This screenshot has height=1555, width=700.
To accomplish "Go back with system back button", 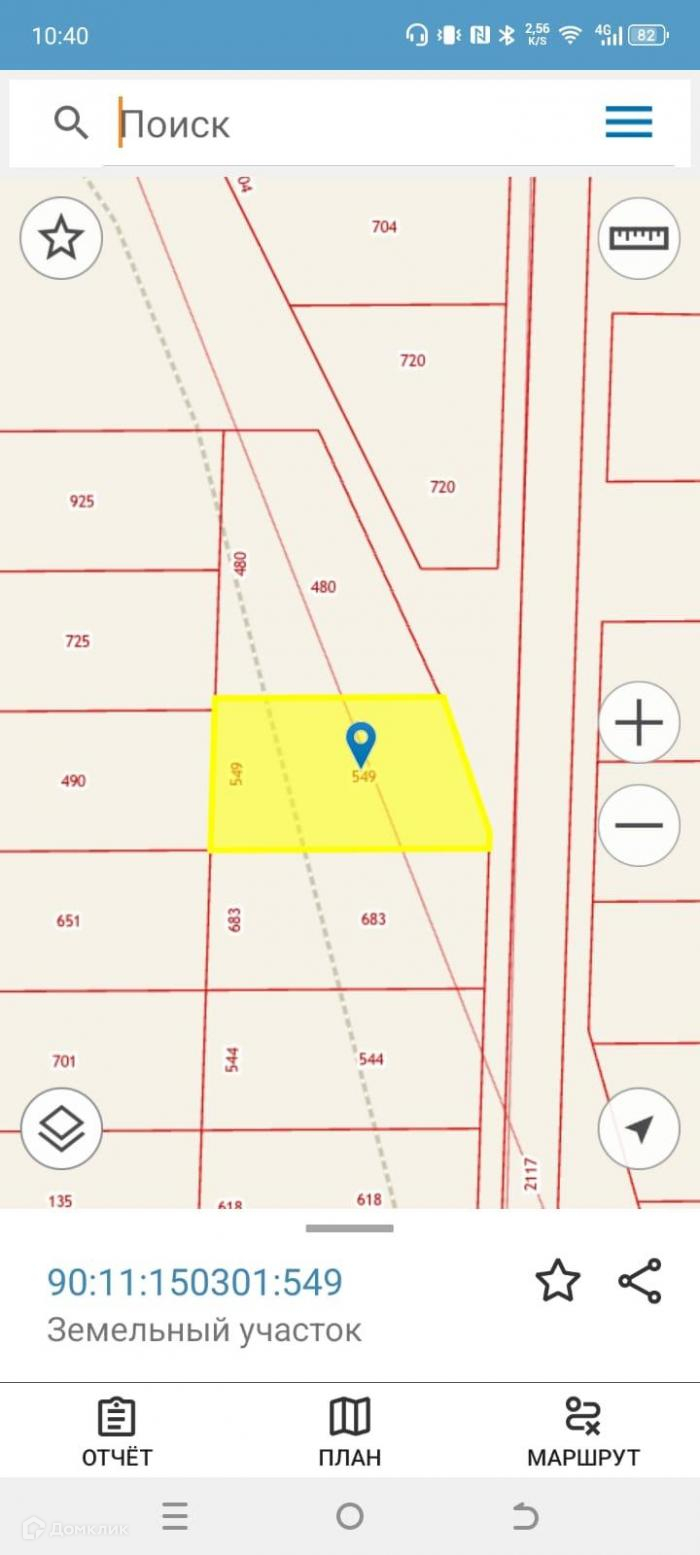I will 525,1517.
